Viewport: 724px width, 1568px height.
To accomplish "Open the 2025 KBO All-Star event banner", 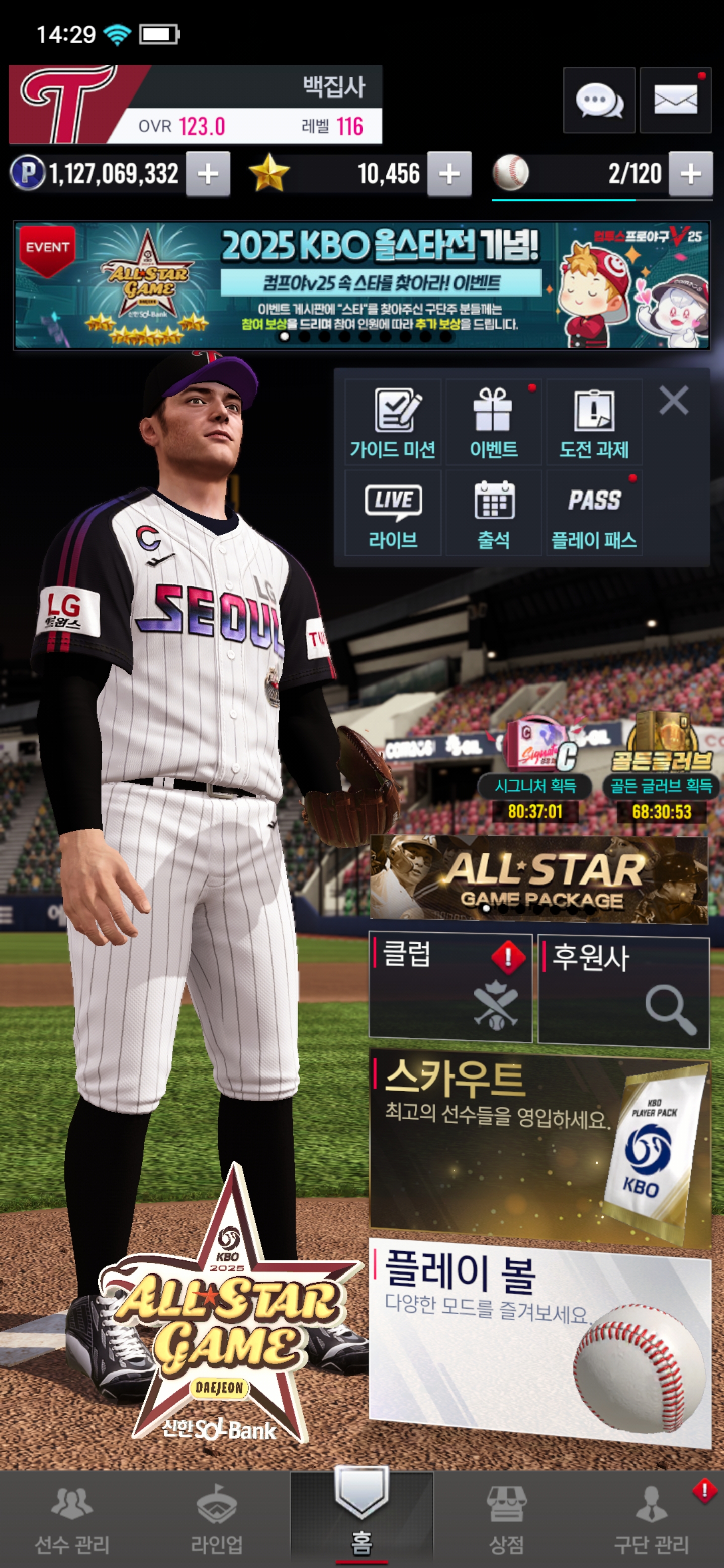I will (x=361, y=285).
